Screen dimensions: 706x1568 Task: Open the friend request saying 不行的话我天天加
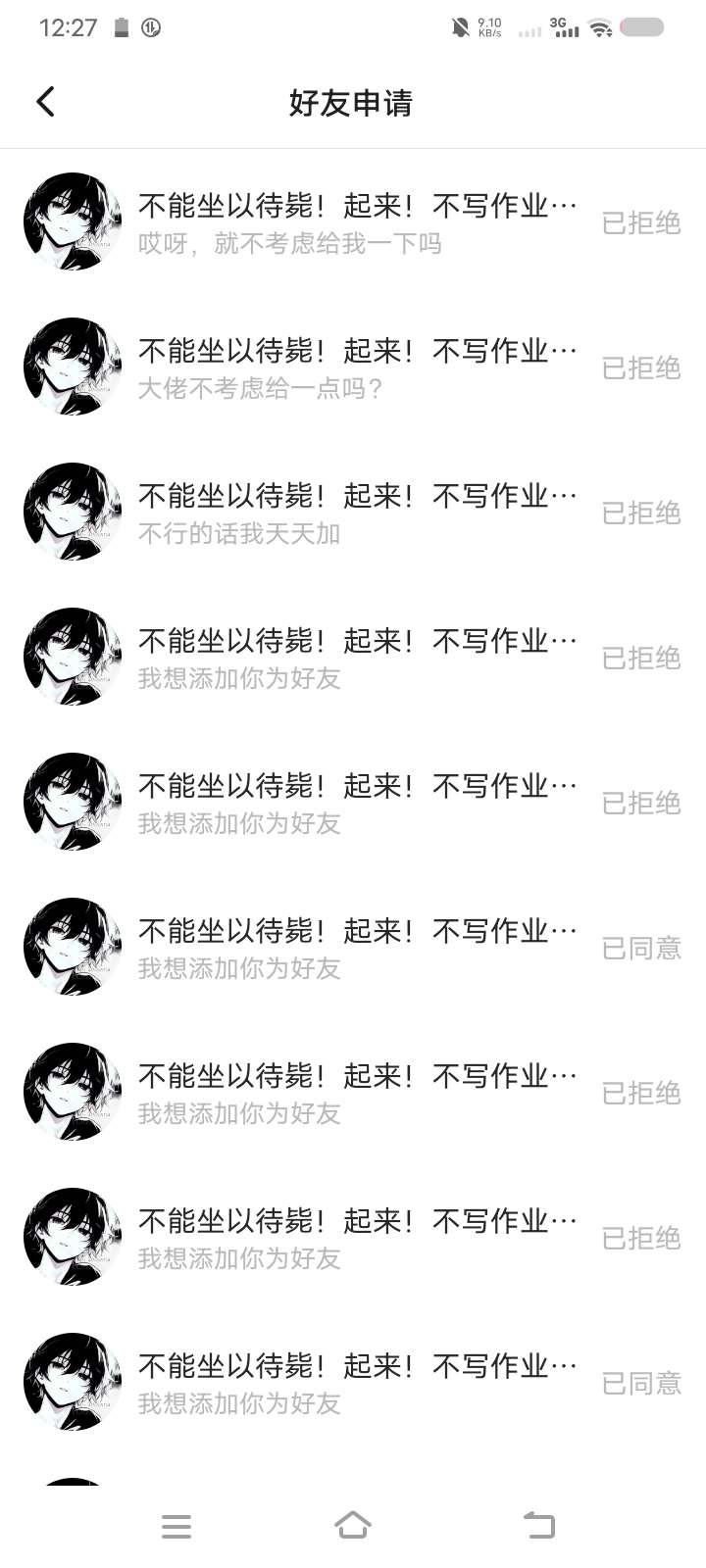point(353,513)
